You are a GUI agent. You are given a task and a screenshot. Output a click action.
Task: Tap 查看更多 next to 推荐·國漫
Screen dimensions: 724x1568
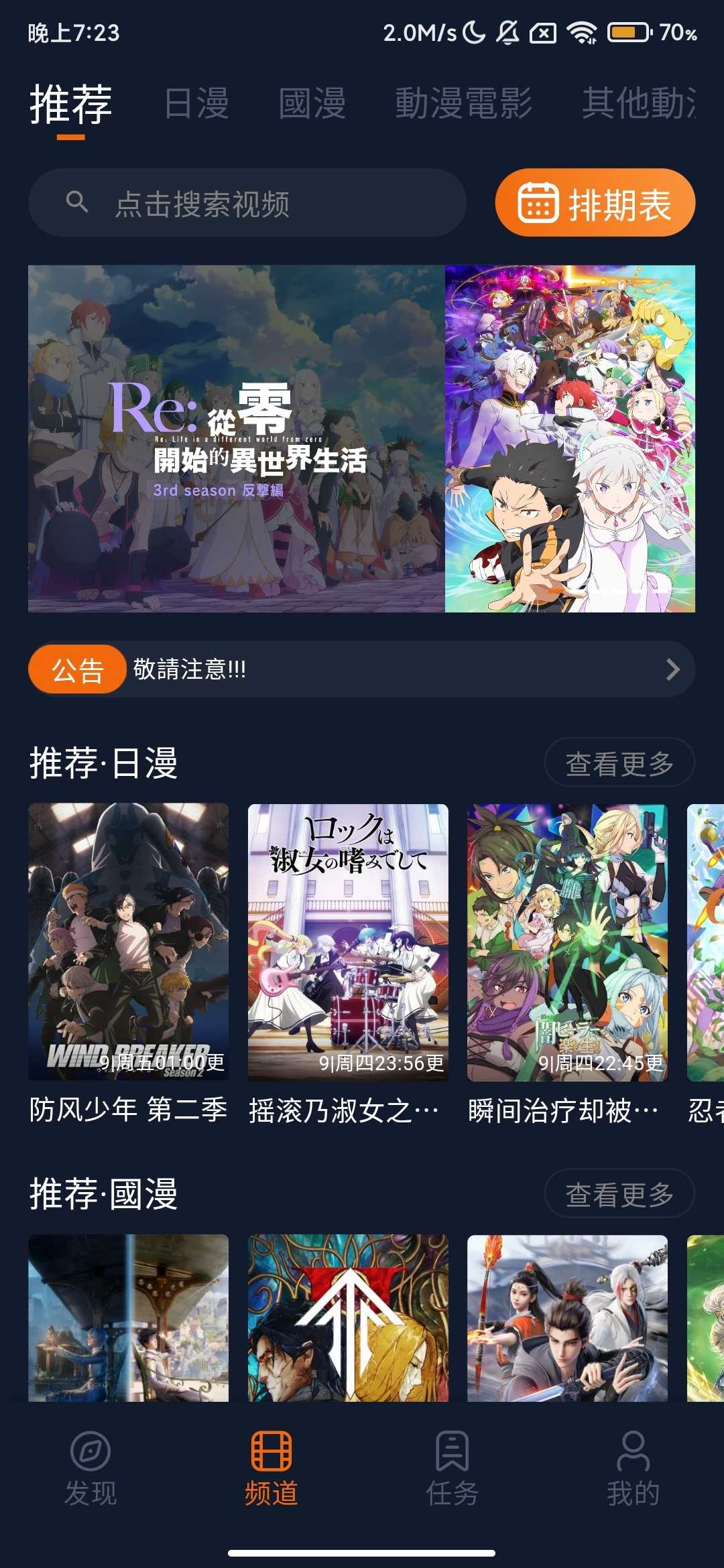pos(619,1193)
